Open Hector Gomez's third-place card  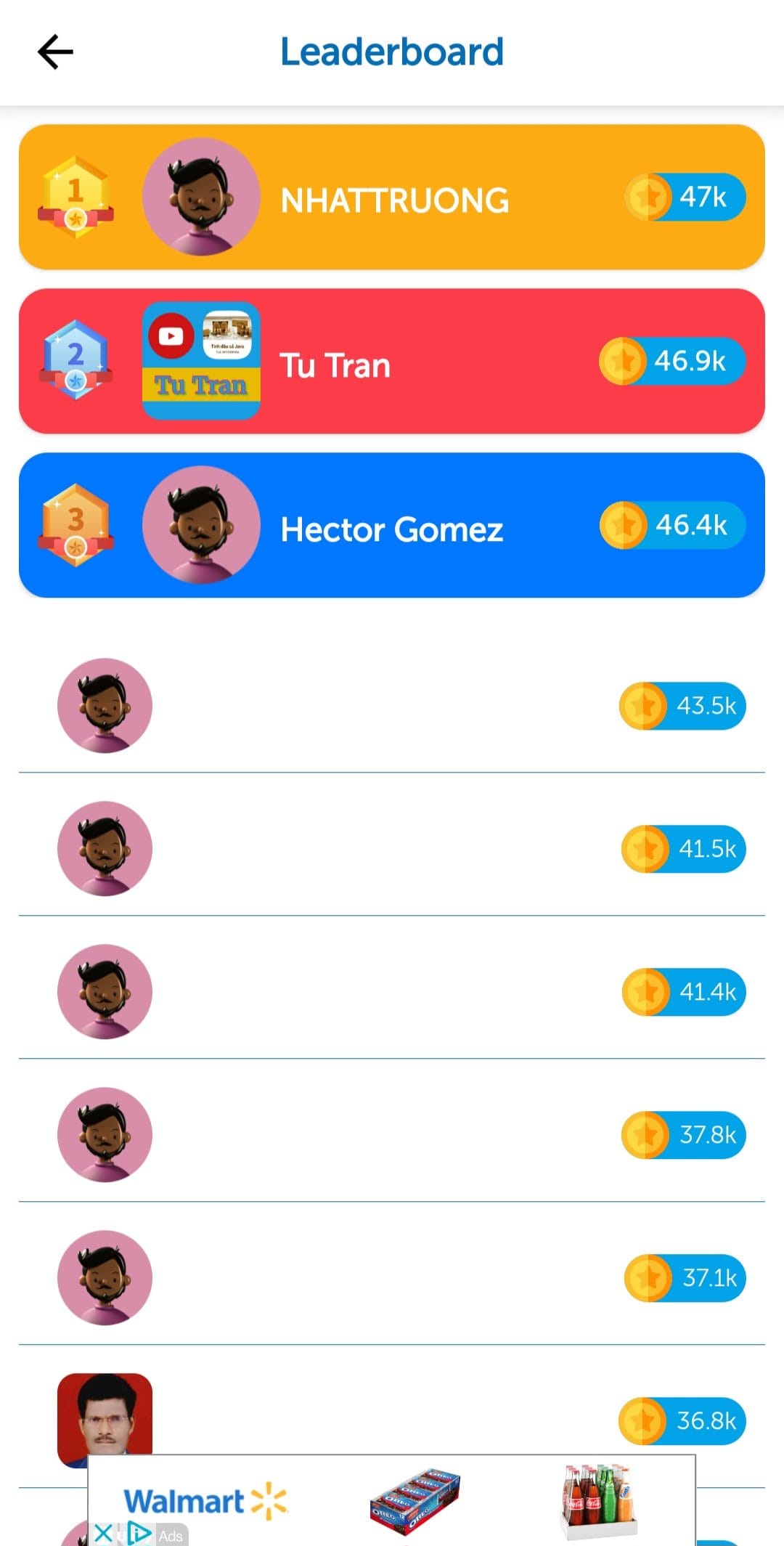click(392, 525)
